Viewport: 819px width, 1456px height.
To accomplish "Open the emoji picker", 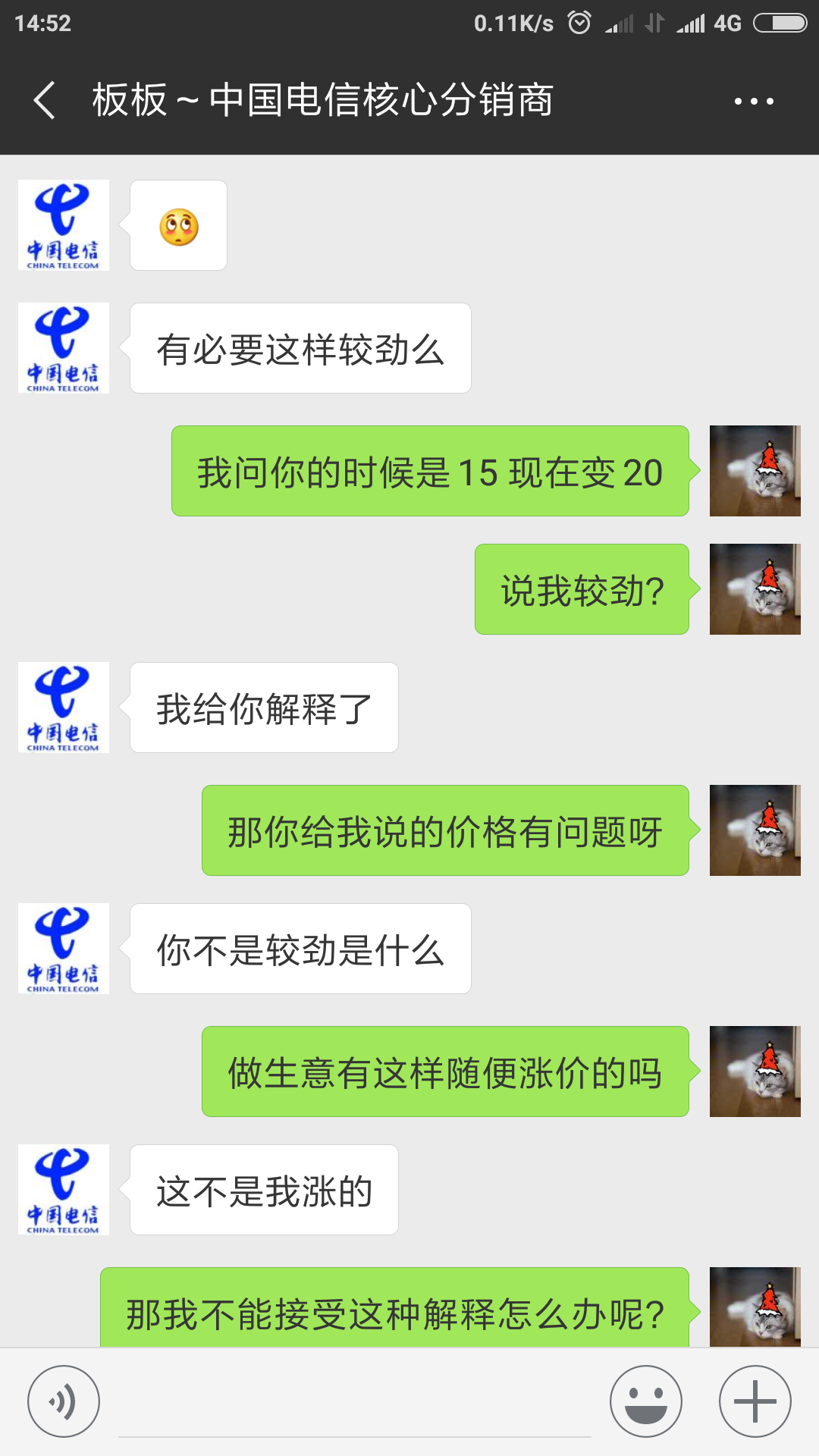I will 645,1401.
